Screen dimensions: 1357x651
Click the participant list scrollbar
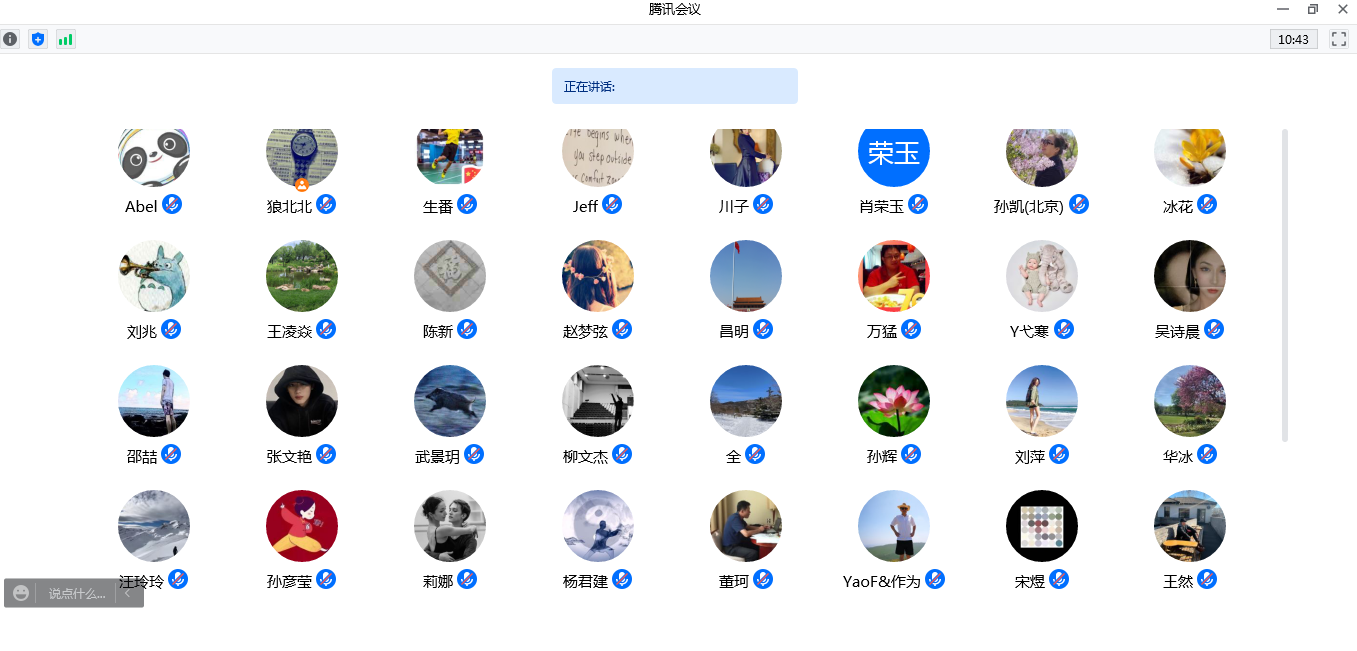coord(1285,285)
